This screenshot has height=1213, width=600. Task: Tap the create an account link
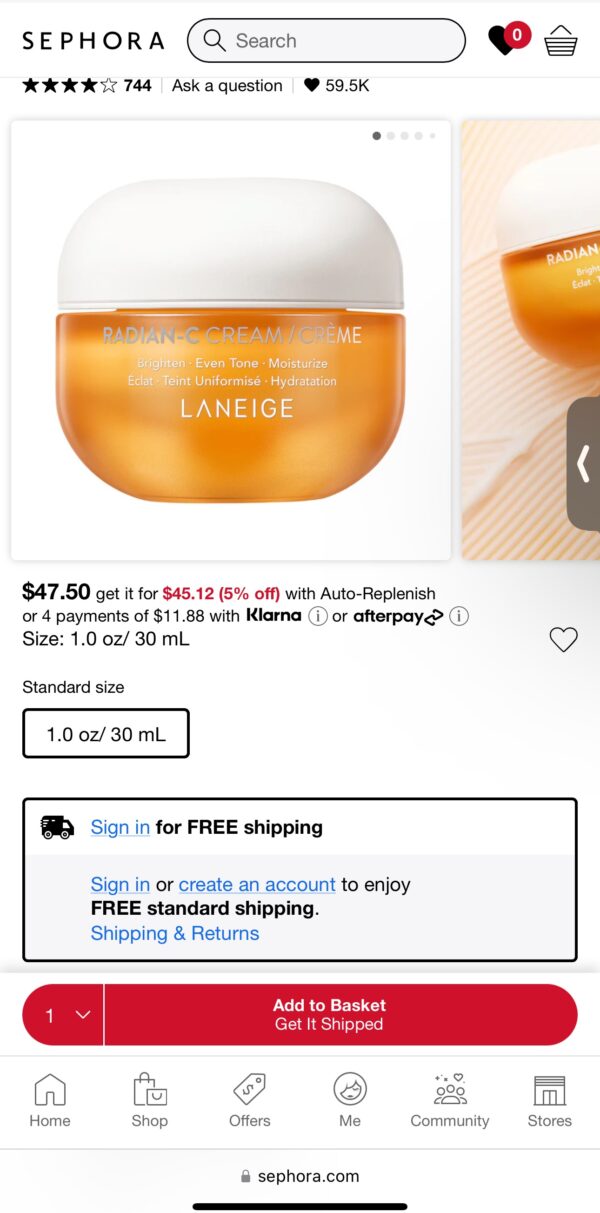[x=257, y=884]
